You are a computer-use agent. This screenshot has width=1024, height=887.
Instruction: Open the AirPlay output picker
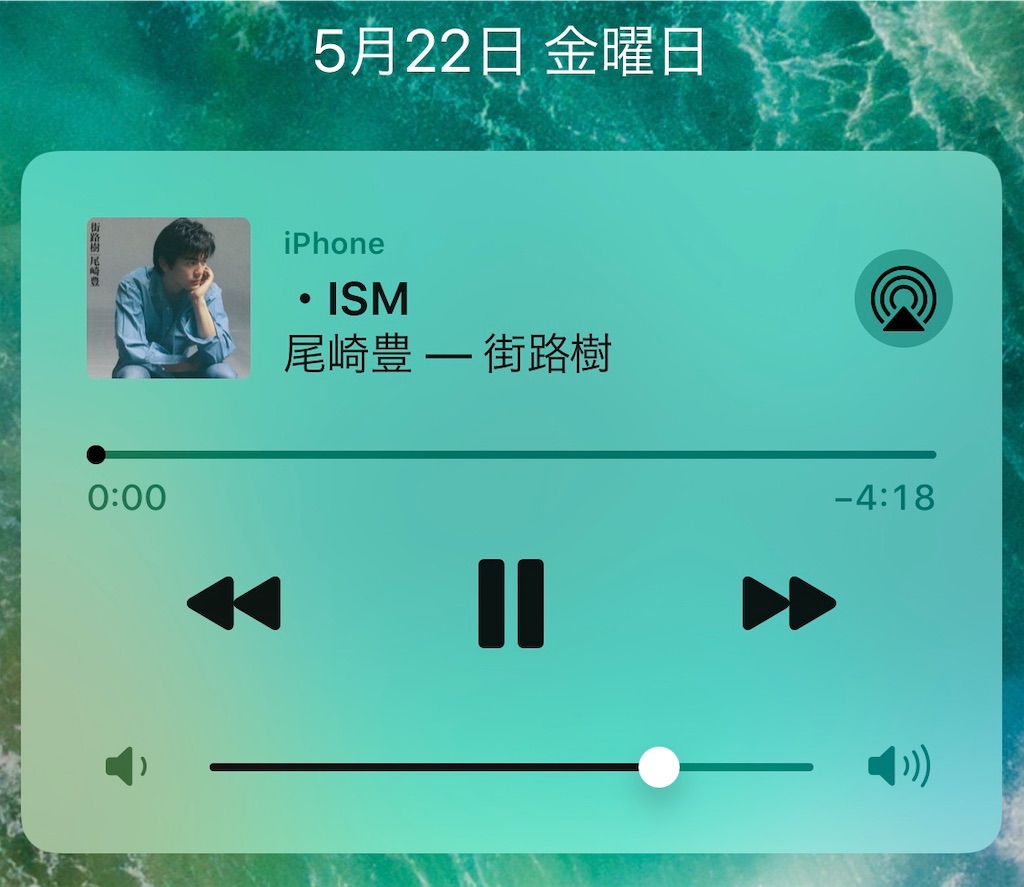903,298
